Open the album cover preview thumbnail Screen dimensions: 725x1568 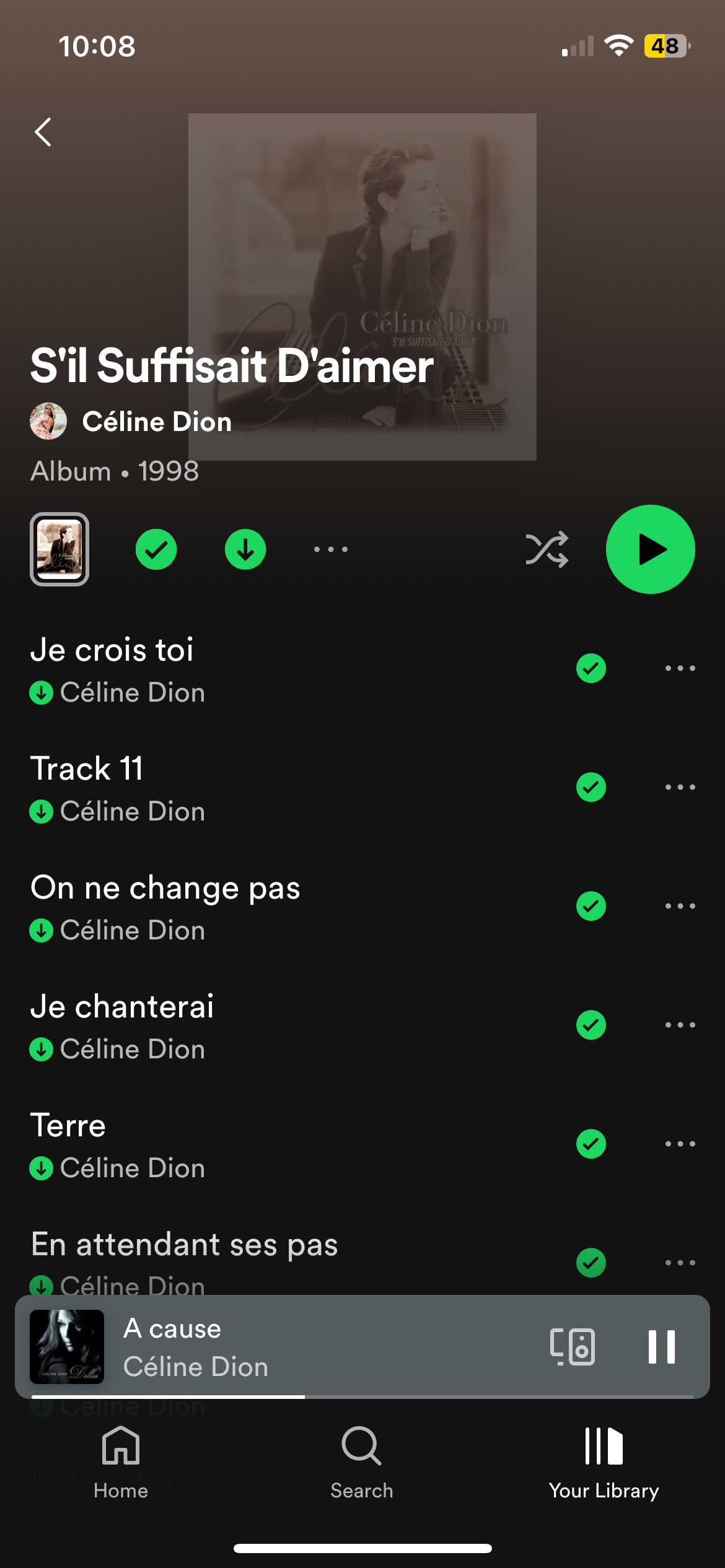59,549
